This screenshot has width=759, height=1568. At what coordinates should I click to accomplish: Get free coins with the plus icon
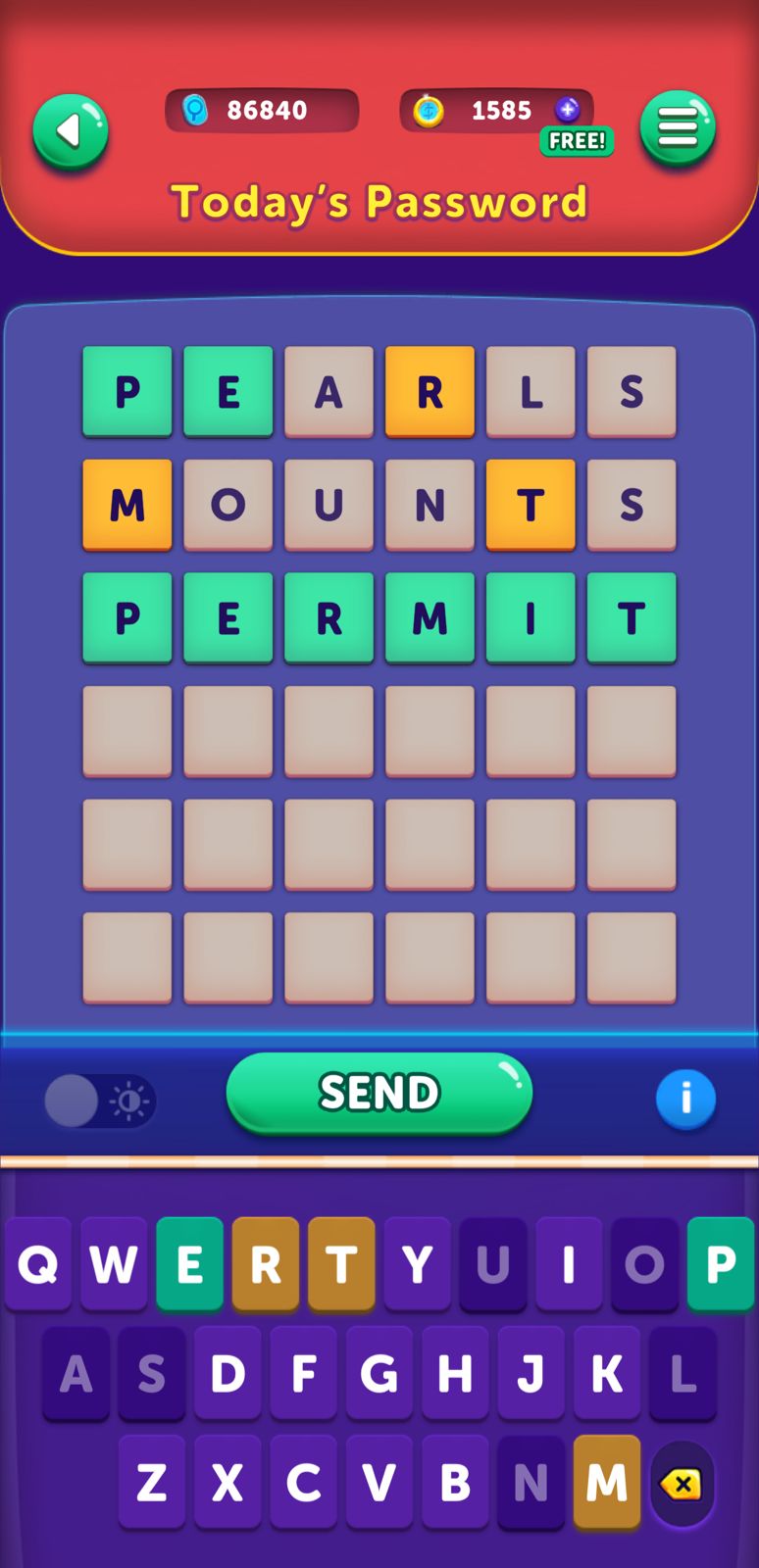(568, 110)
